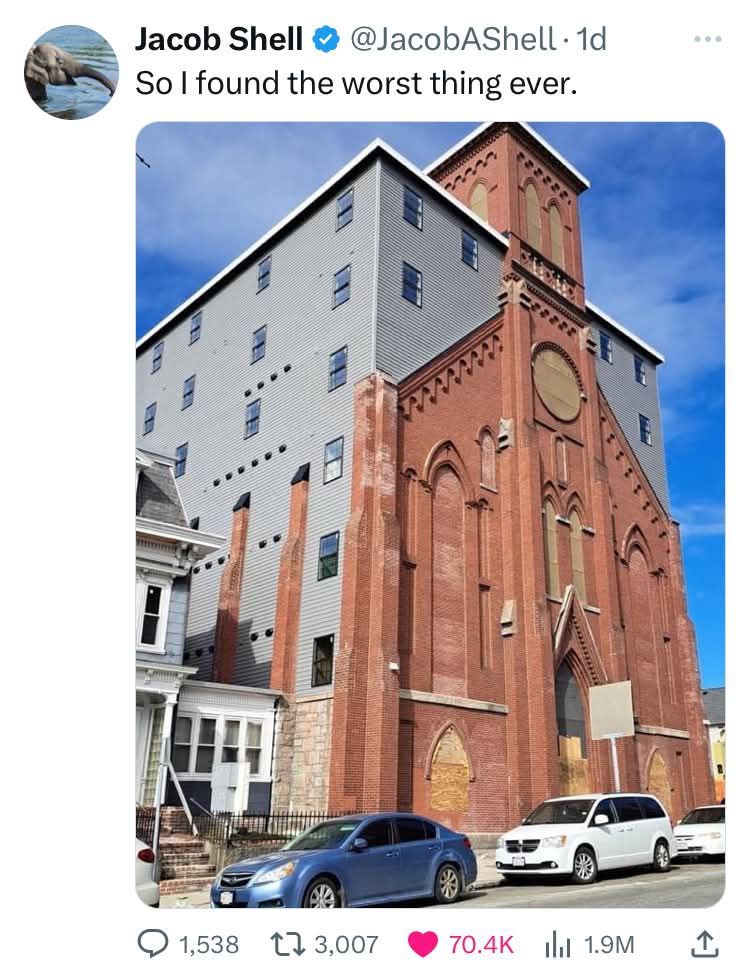
Task: Share Jacob Shell's tweet
Action: coord(705,942)
